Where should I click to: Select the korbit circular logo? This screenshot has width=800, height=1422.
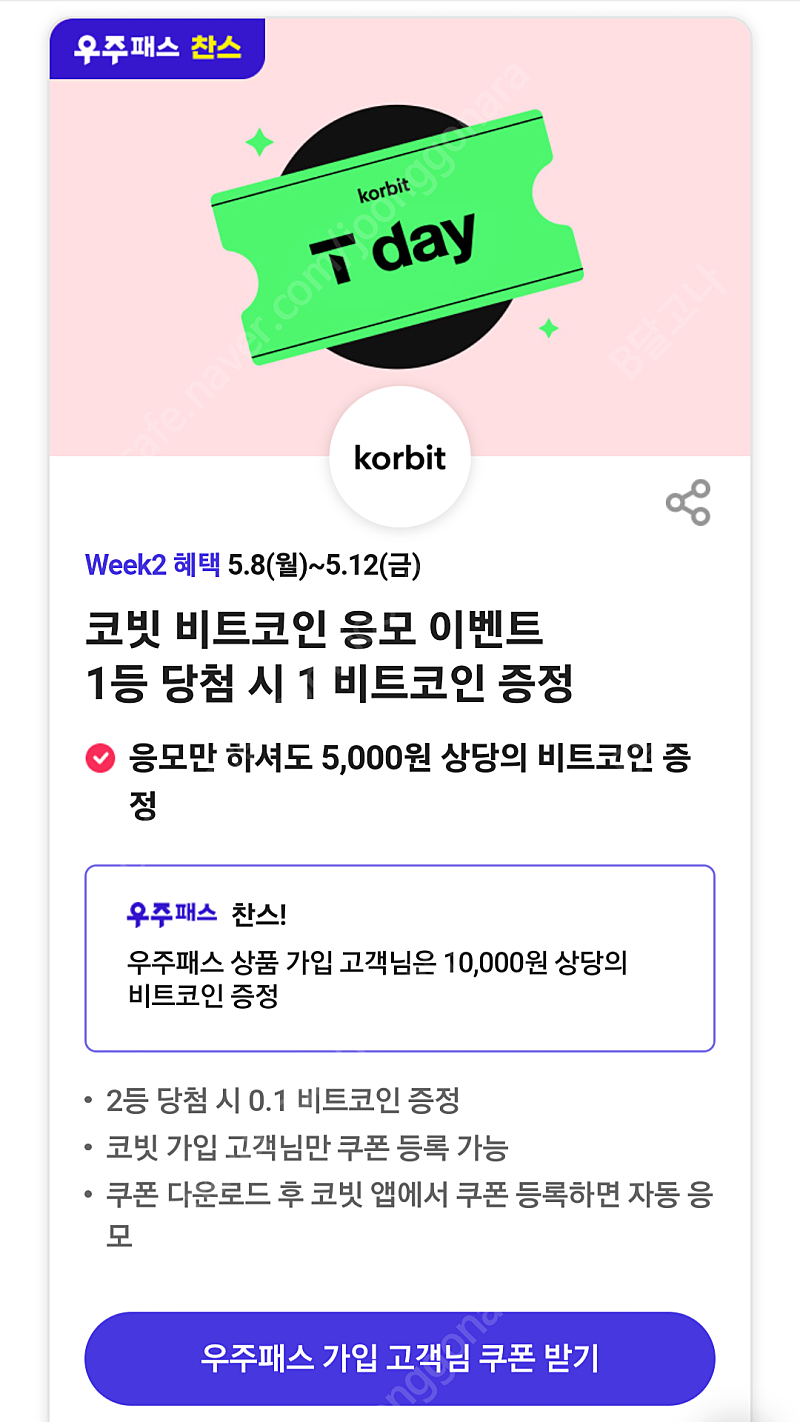(400, 459)
